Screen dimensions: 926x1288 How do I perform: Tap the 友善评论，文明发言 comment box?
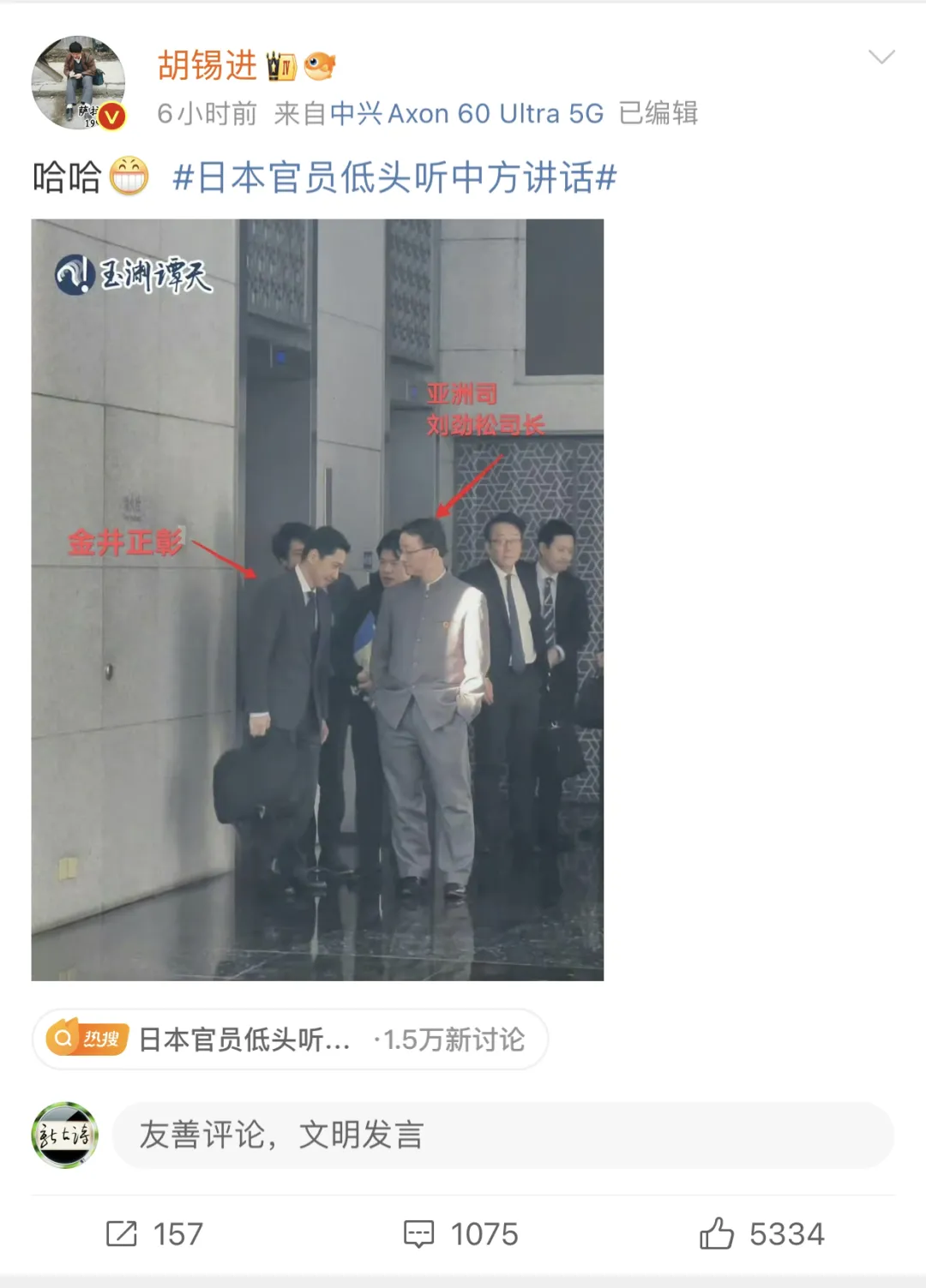502,1135
